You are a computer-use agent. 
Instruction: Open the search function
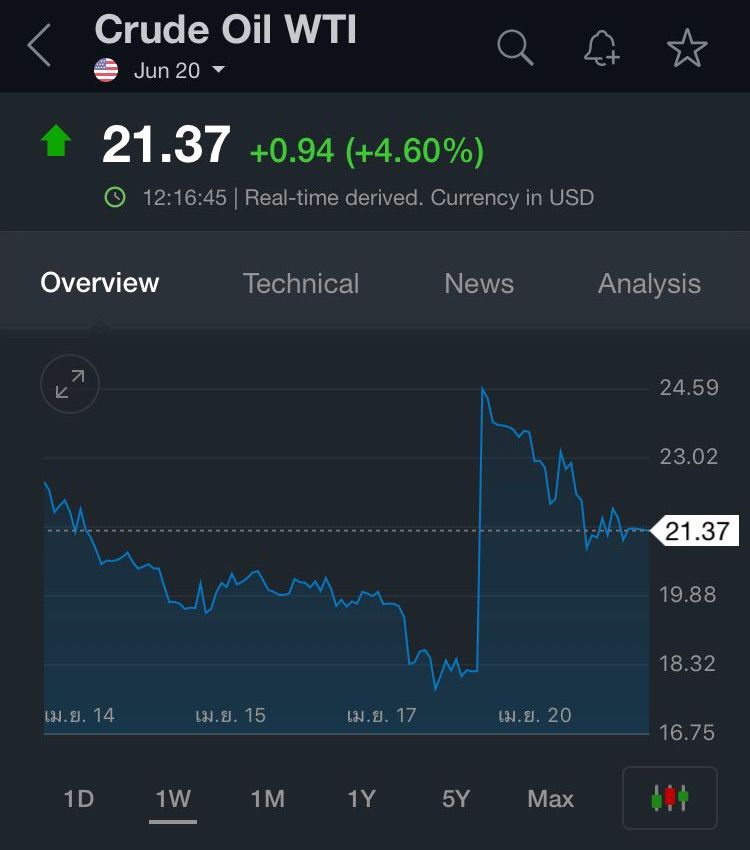[x=514, y=46]
